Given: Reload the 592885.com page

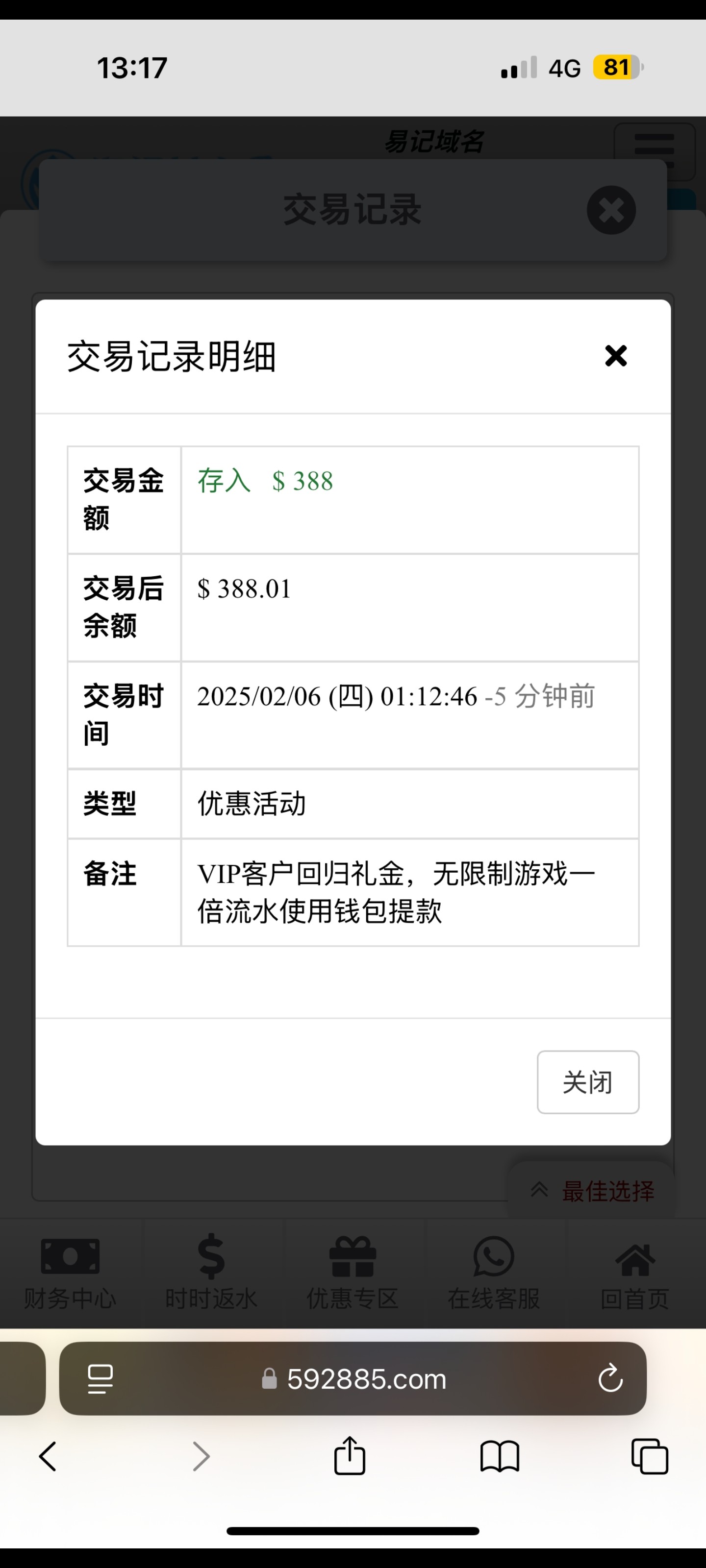Looking at the screenshot, I should [x=610, y=1379].
